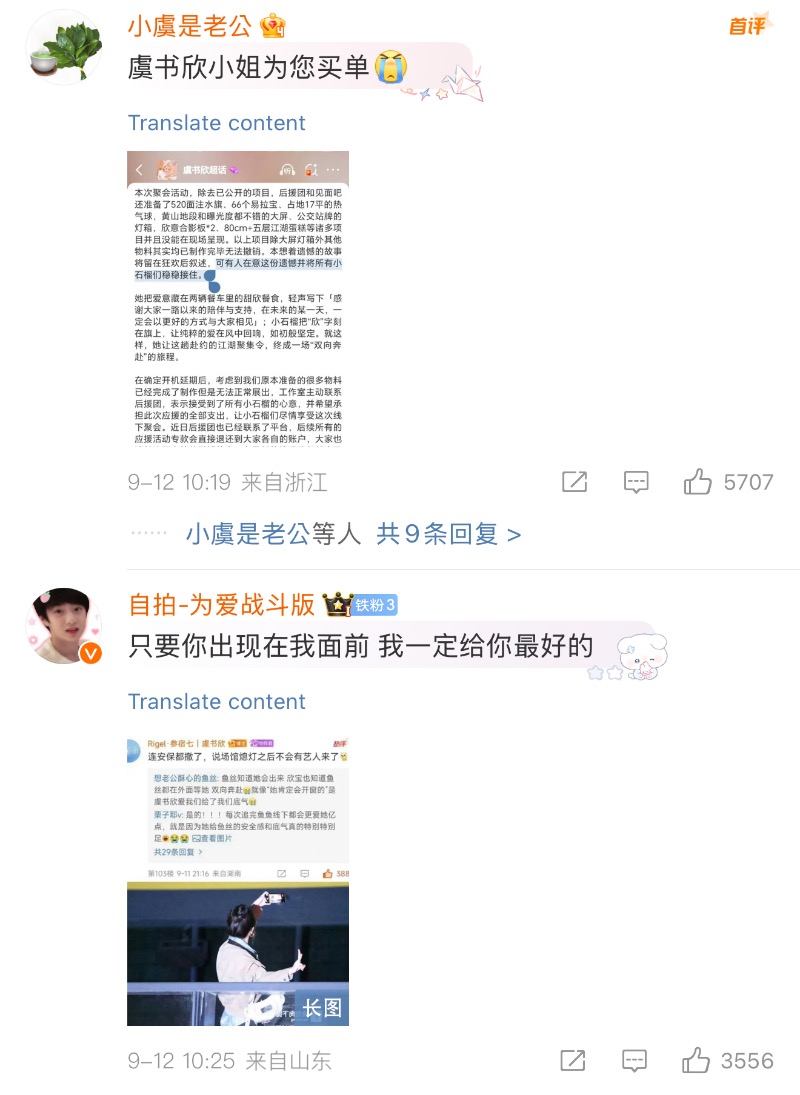Image resolution: width=800 pixels, height=1095 pixels.
Task: Reply to the comment posted from 山东
Action: pyautogui.click(x=636, y=1060)
